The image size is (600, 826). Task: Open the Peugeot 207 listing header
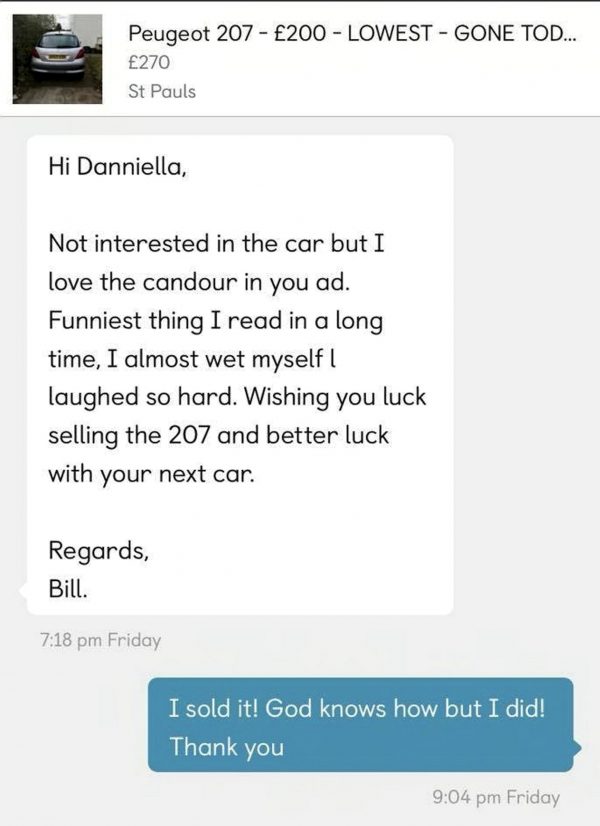(x=340, y=36)
